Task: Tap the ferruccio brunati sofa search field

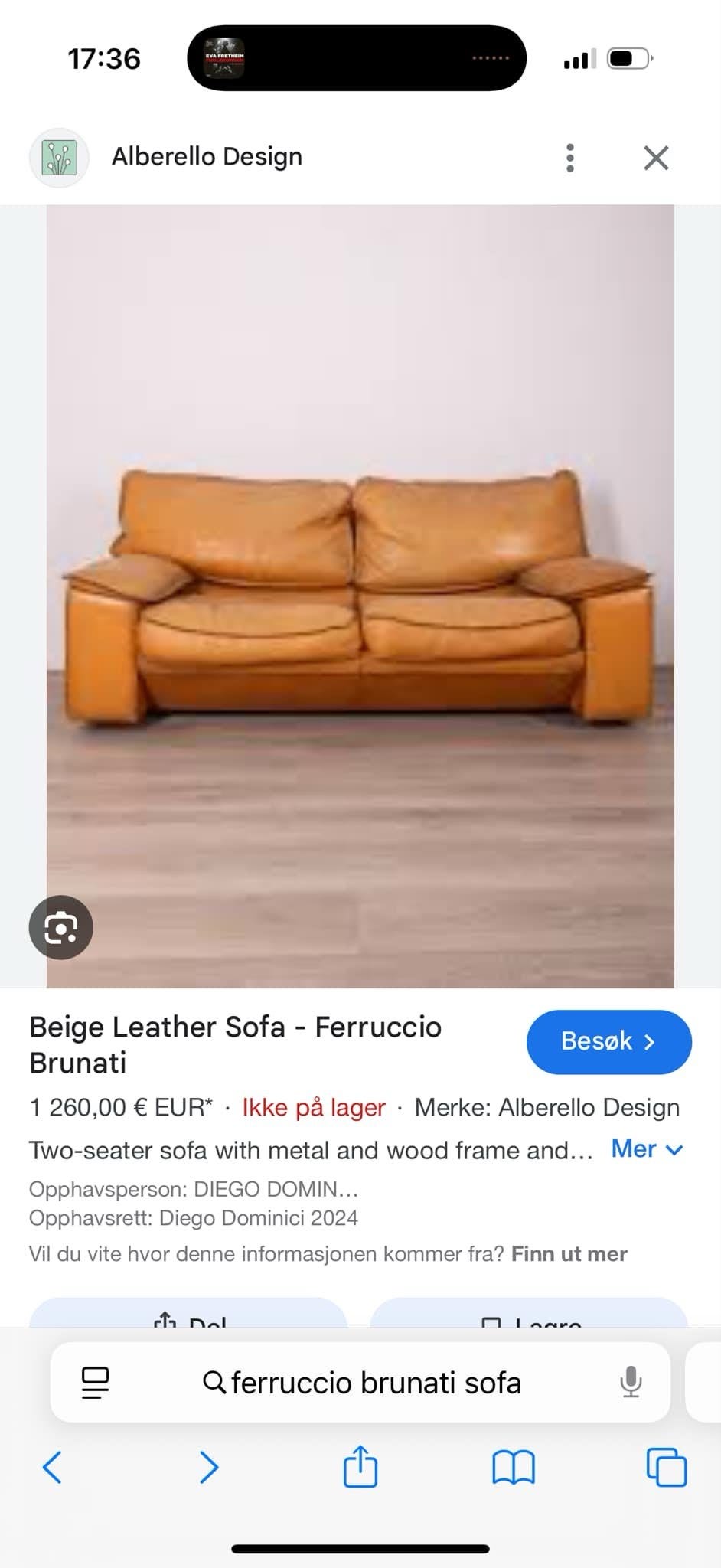Action: point(375,1382)
